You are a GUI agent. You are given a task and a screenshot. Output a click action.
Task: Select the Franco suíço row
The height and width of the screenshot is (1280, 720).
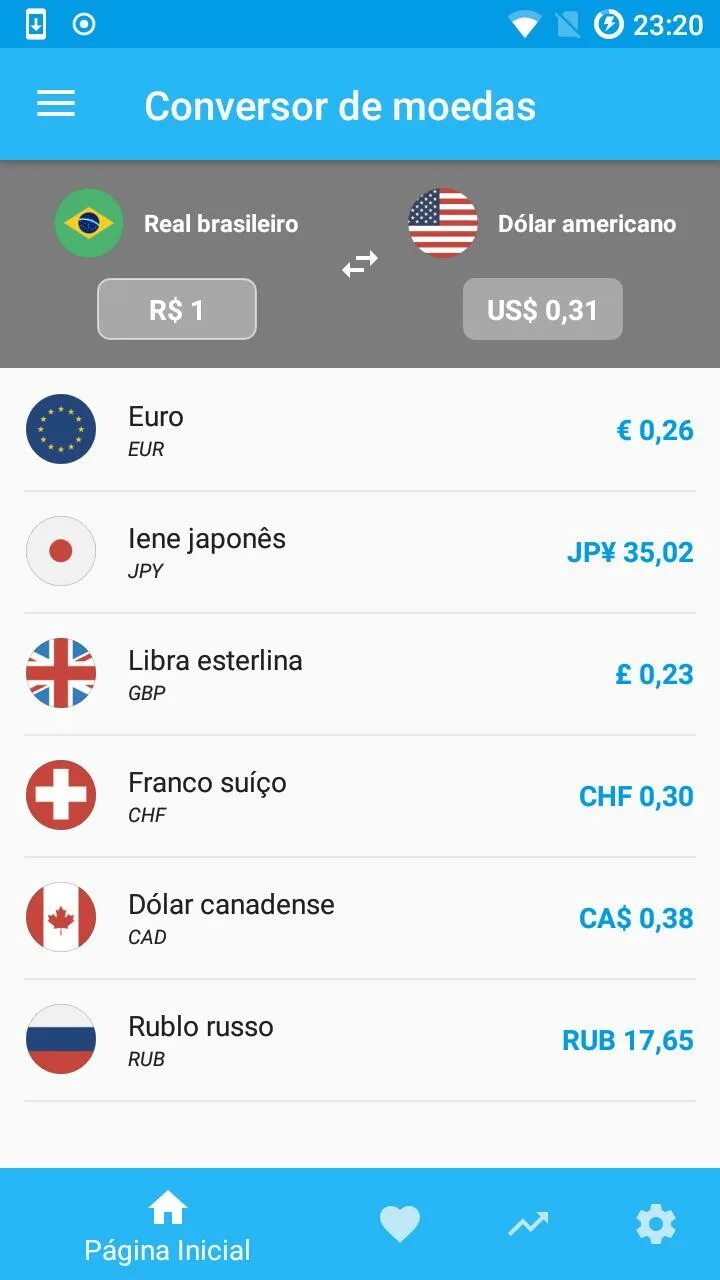pos(360,796)
